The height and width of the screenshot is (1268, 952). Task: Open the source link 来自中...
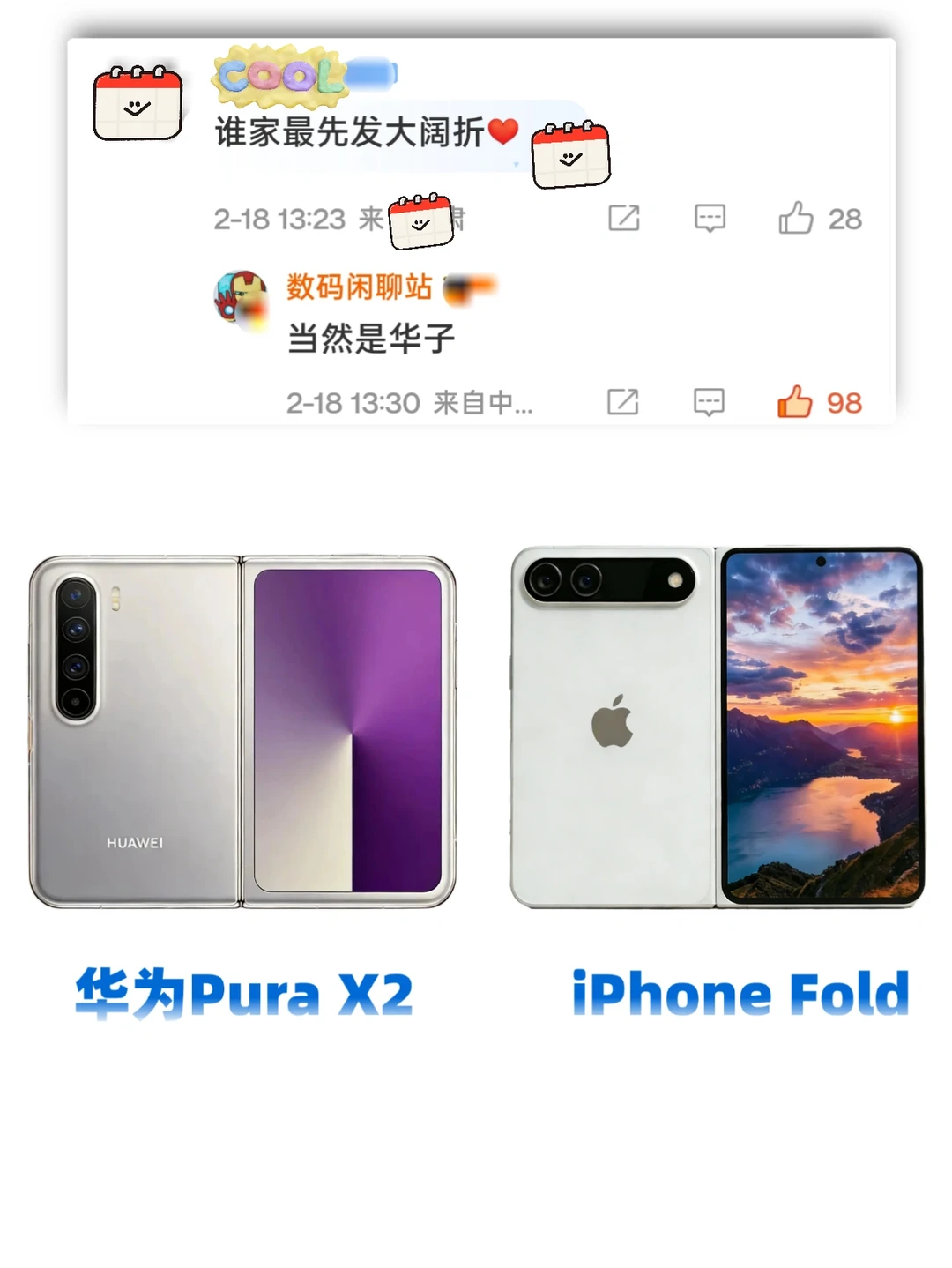pyautogui.click(x=487, y=403)
